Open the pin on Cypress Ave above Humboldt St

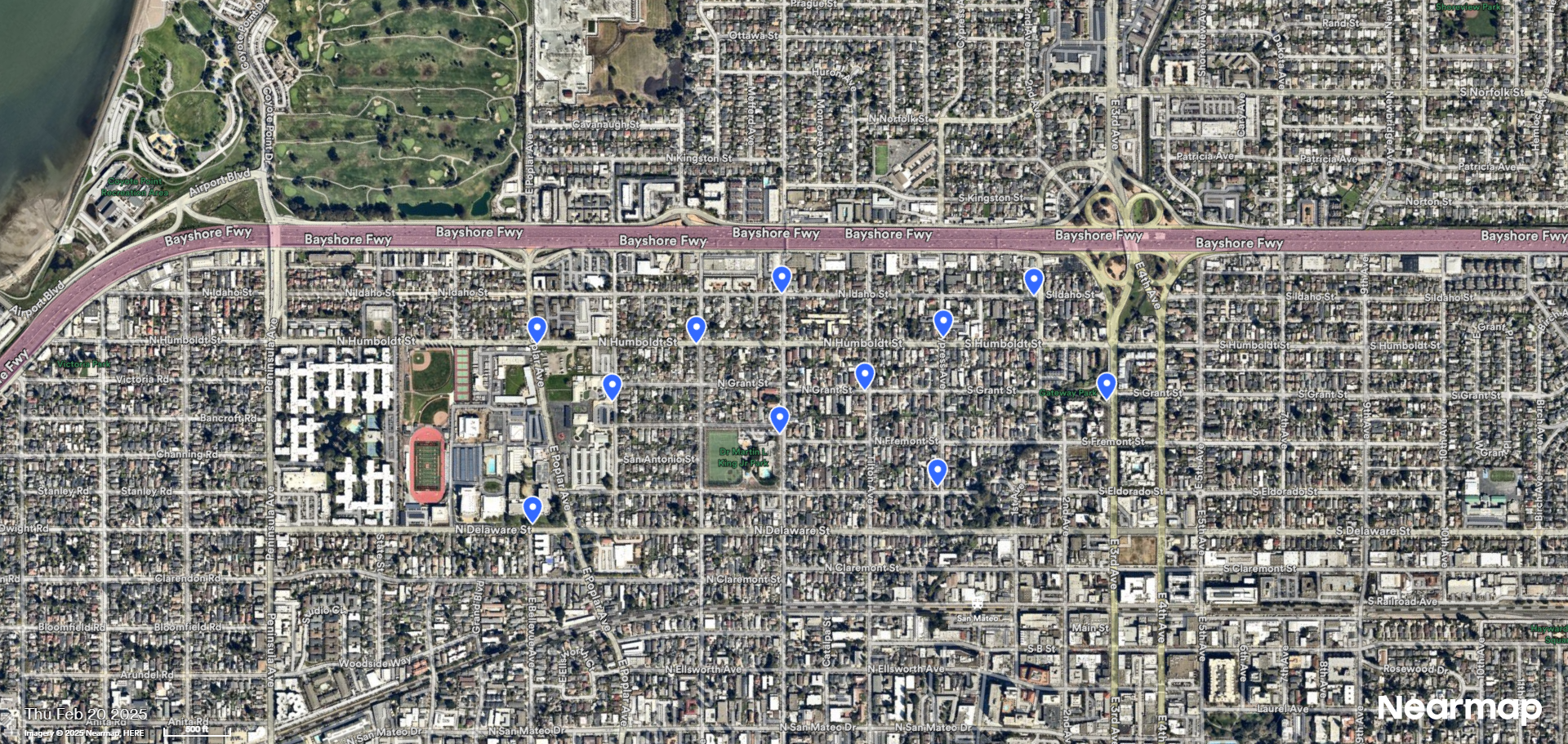[942, 322]
